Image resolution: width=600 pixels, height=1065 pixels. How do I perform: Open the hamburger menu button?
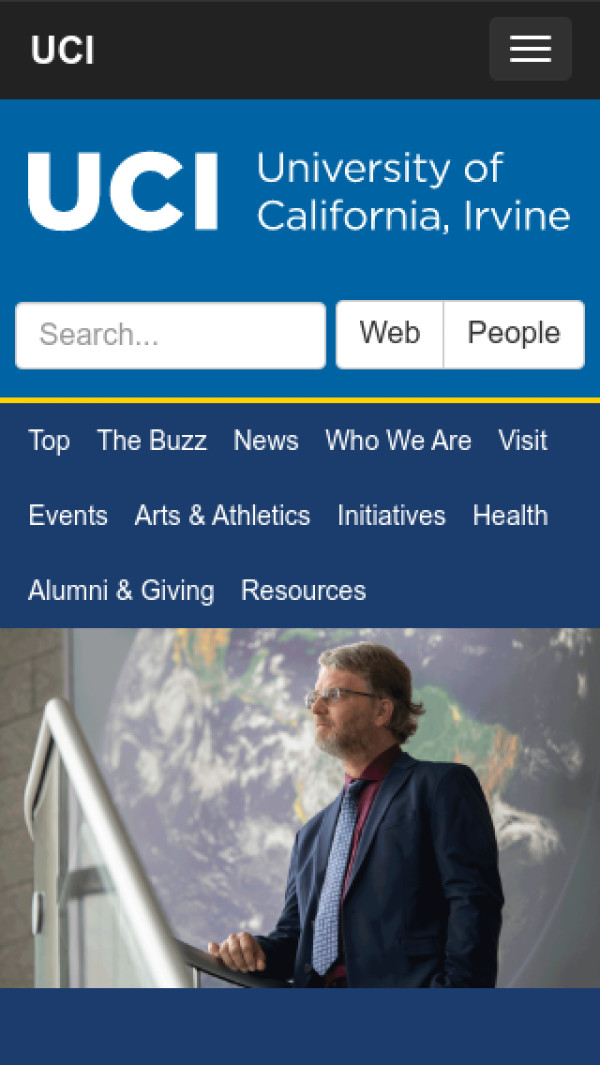[530, 49]
